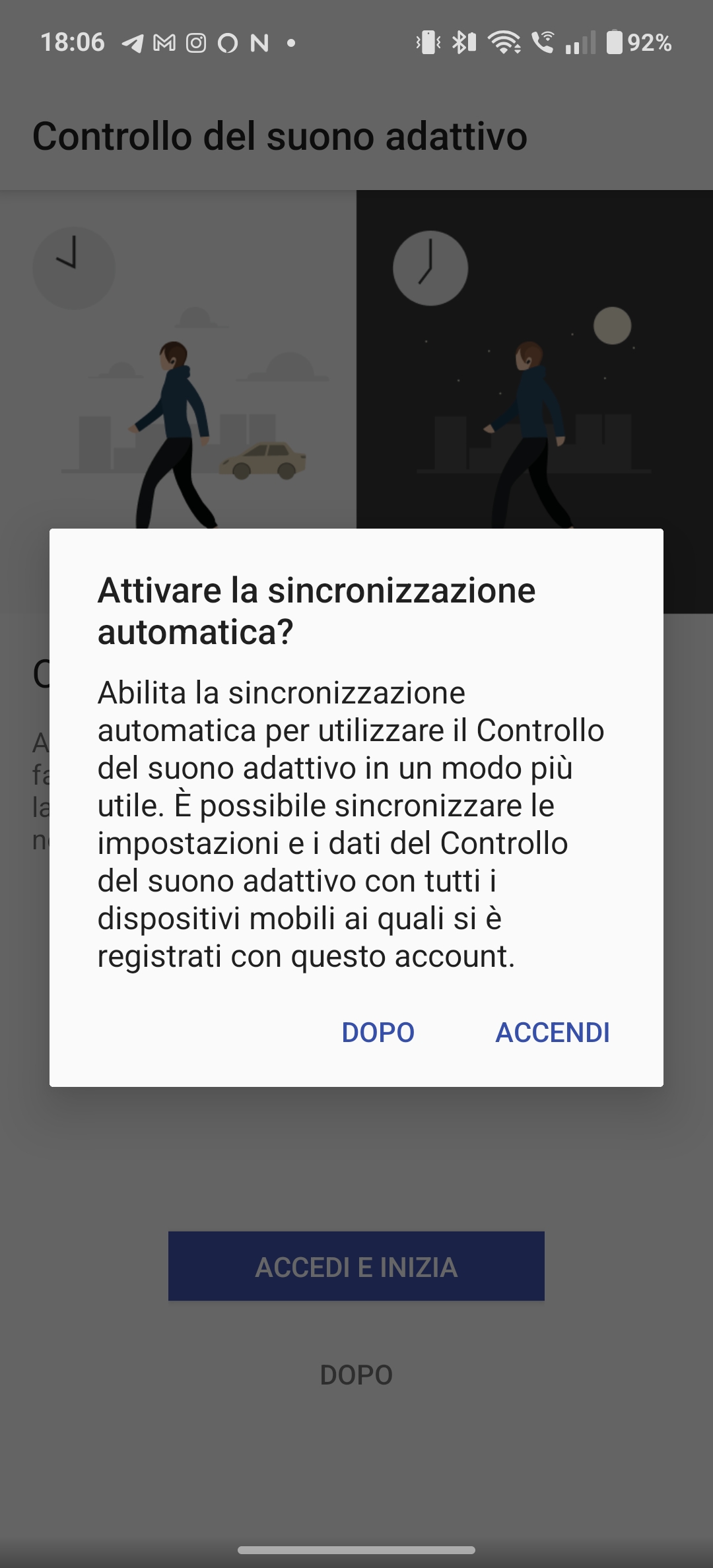Tap ACCENDI to enable automatic sync
Screen dimensions: 713x1568
(x=553, y=1032)
